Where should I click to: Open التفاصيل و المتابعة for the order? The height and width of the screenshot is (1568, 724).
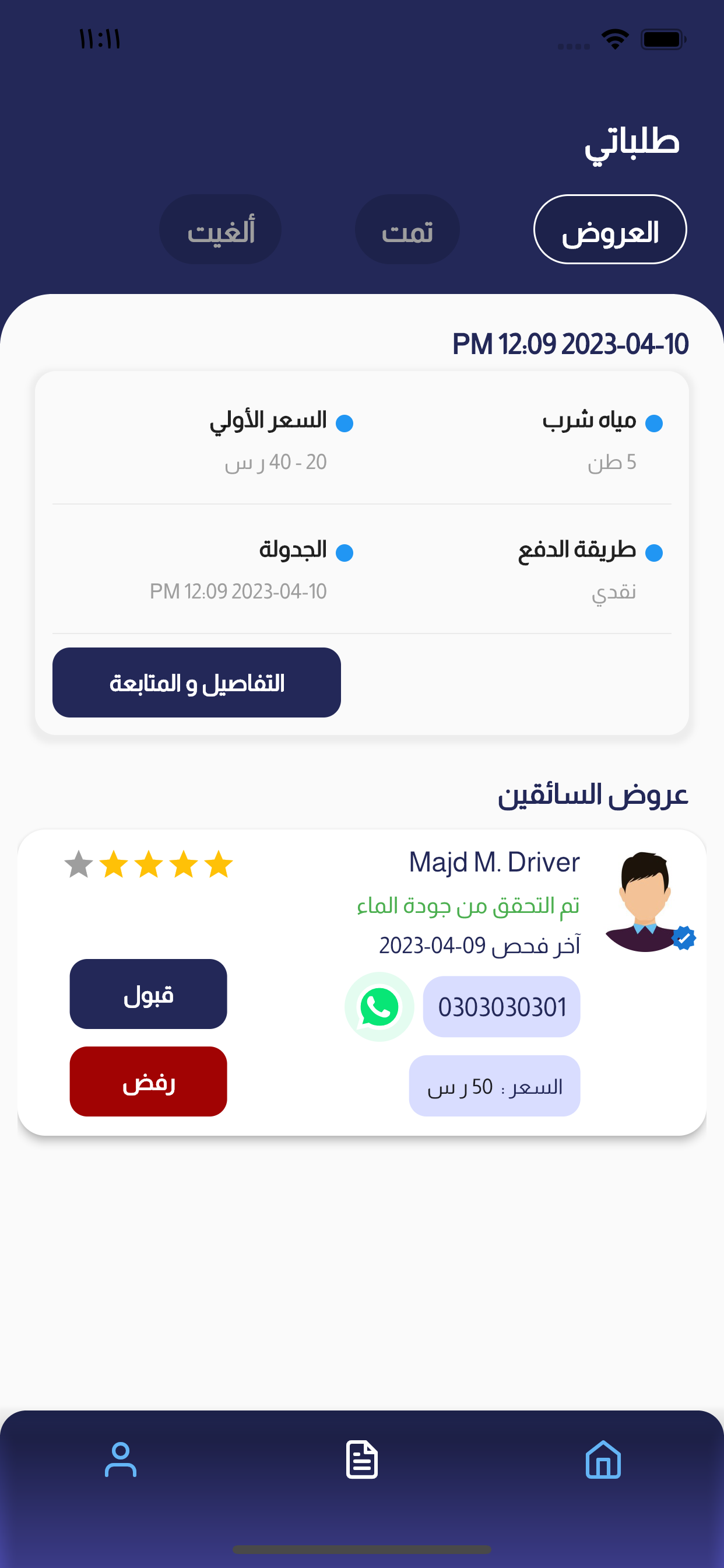pyautogui.click(x=196, y=682)
